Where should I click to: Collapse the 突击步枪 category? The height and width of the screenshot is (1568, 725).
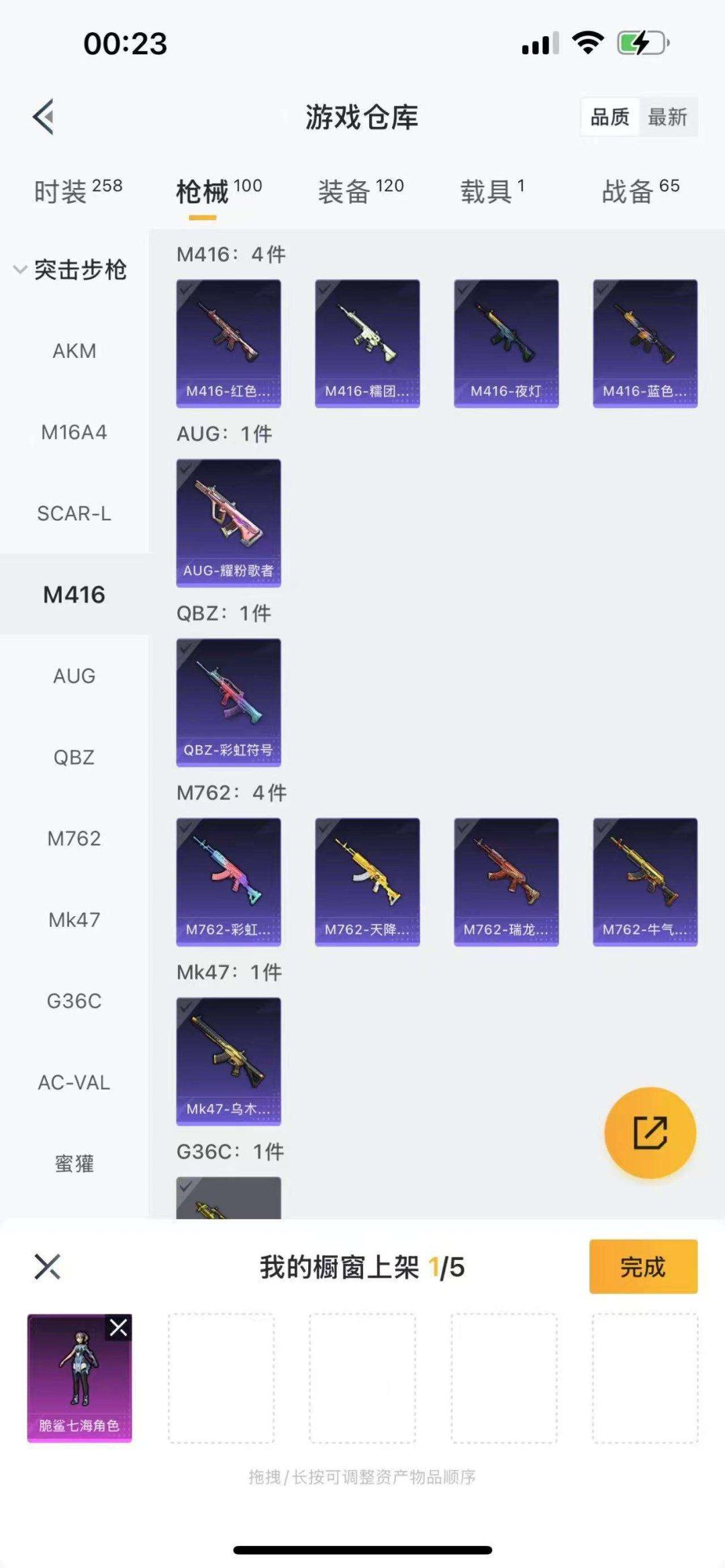coord(70,270)
